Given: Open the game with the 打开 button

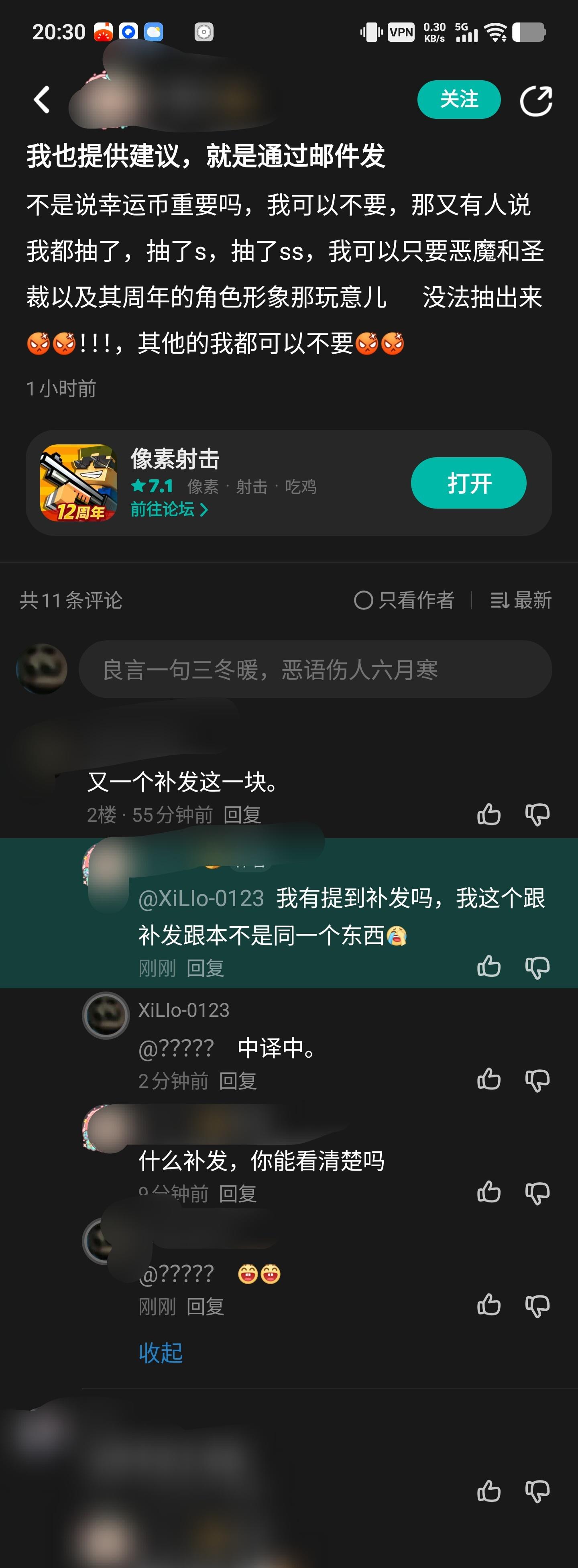Looking at the screenshot, I should click(x=468, y=483).
